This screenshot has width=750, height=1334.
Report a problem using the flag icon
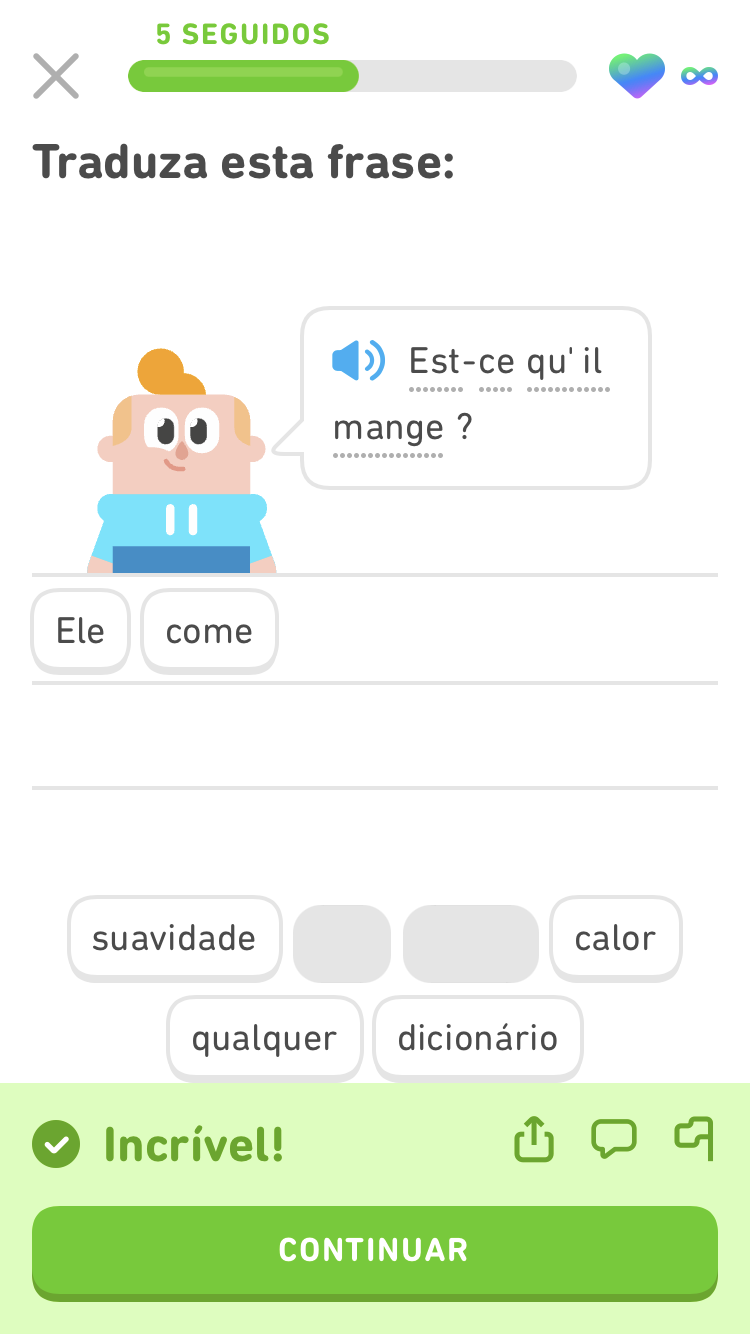point(693,1139)
